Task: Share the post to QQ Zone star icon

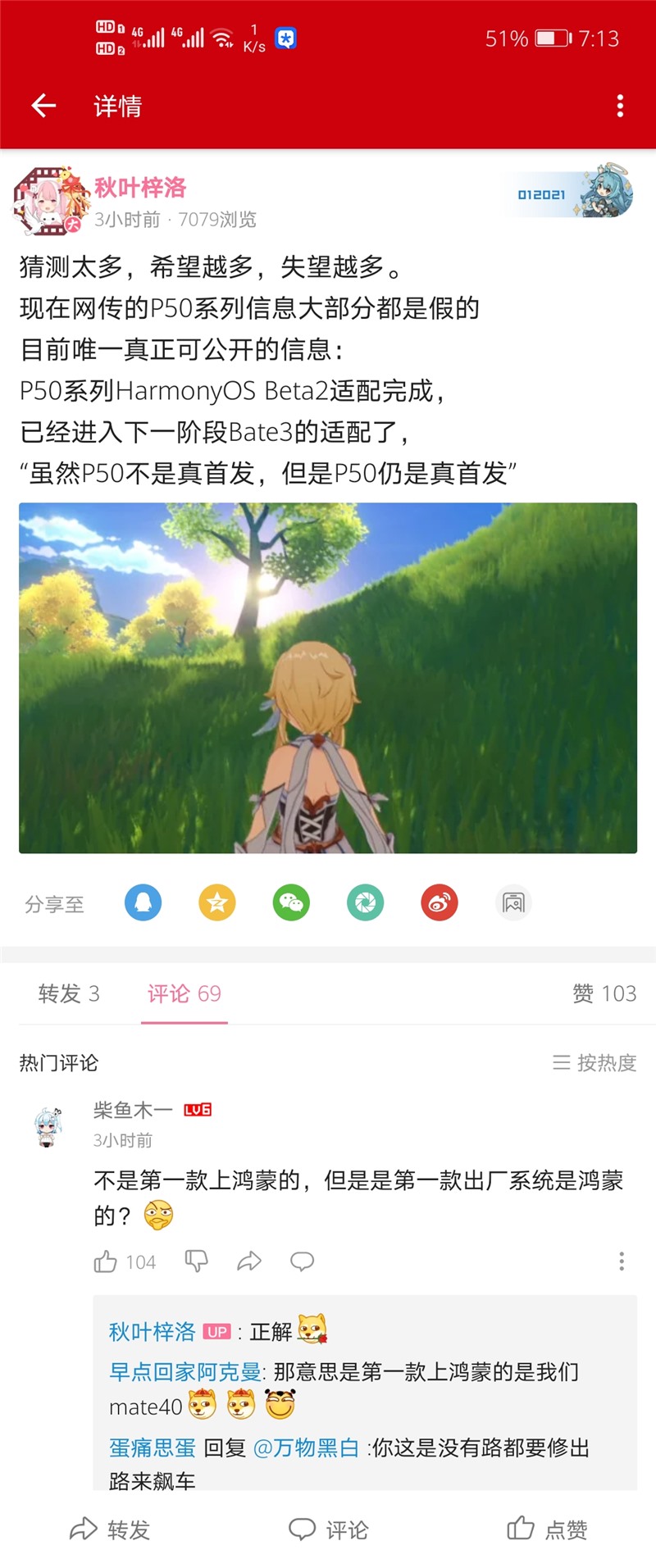Action: (x=217, y=903)
